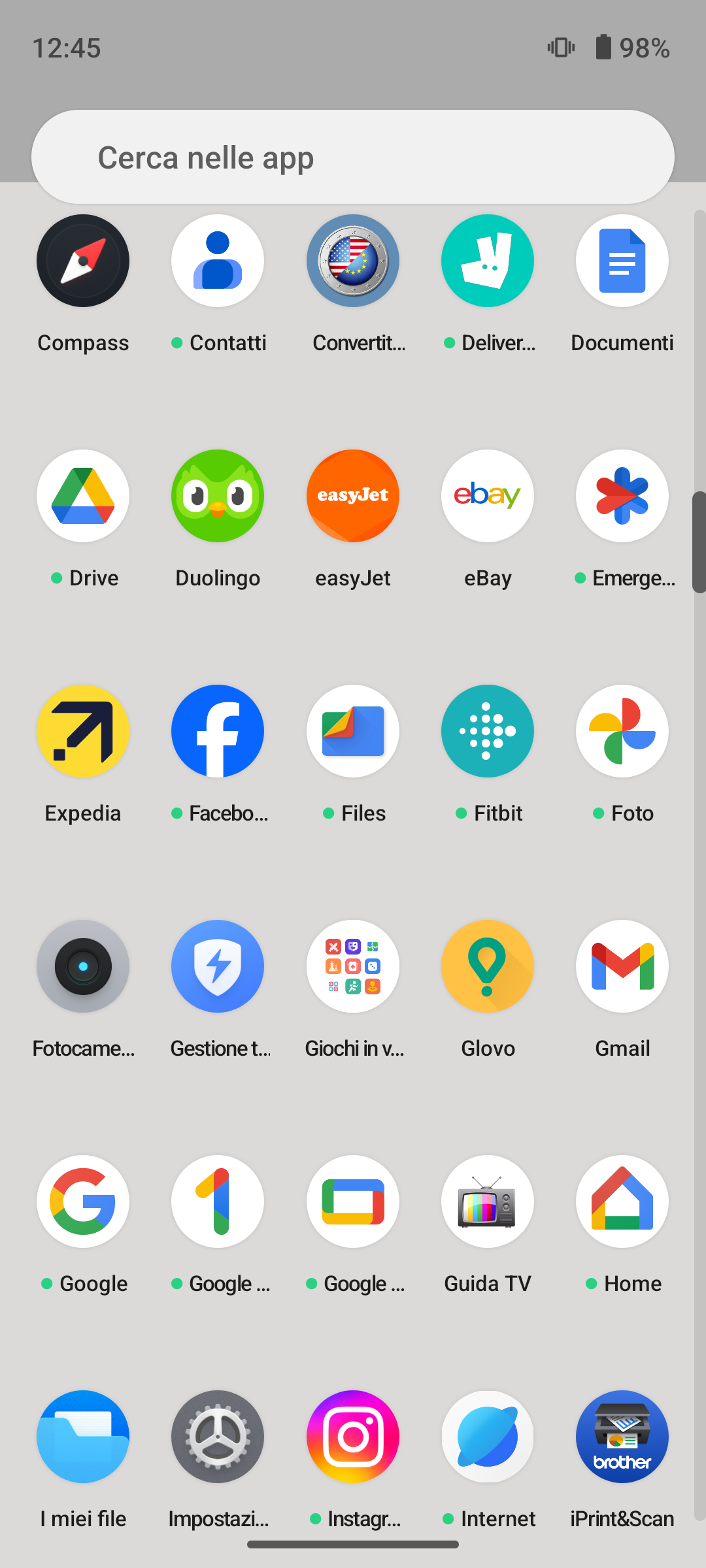Open the Brother iPrint&Scan app
The image size is (706, 1568).
pos(622,1437)
